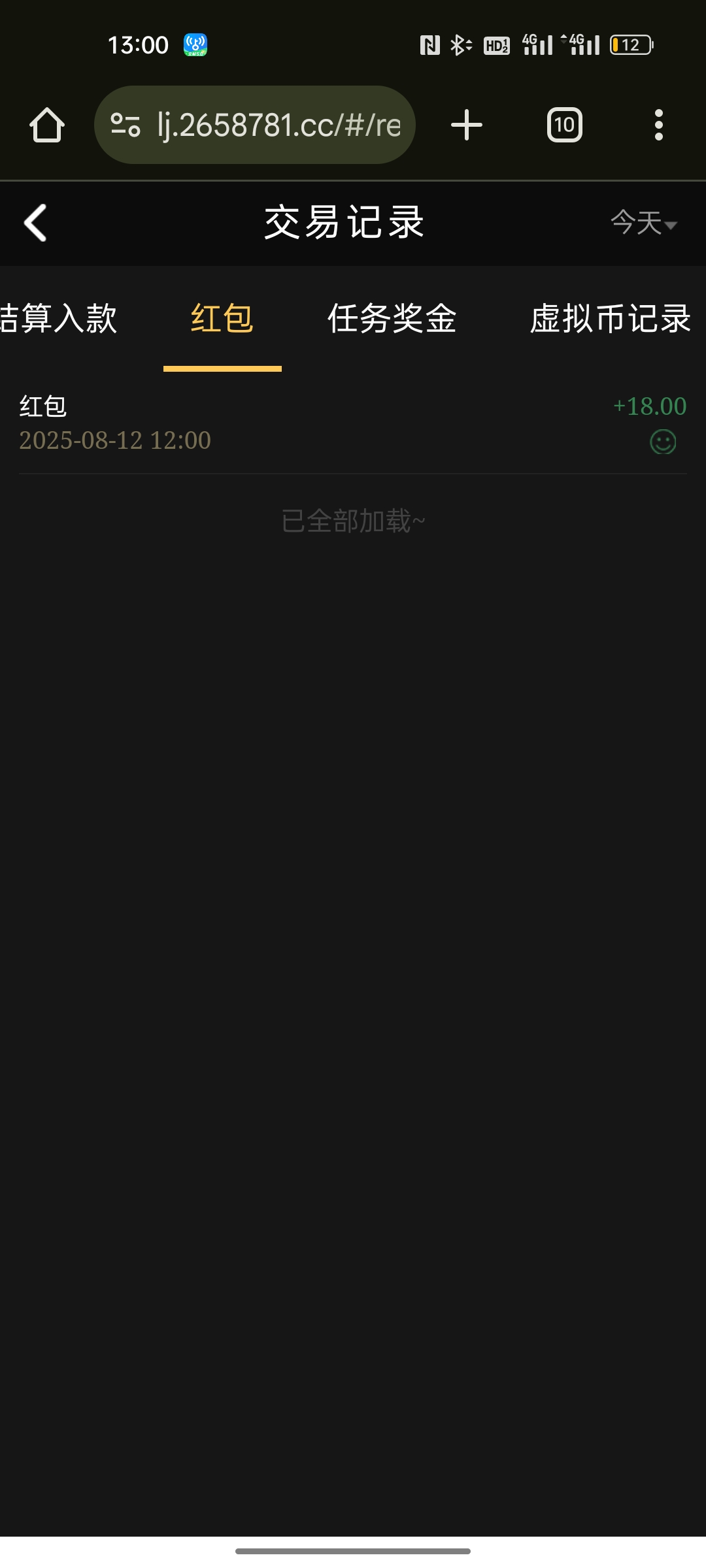Viewport: 706px width, 1568px height.
Task: Open the browser home page
Action: tap(47, 125)
